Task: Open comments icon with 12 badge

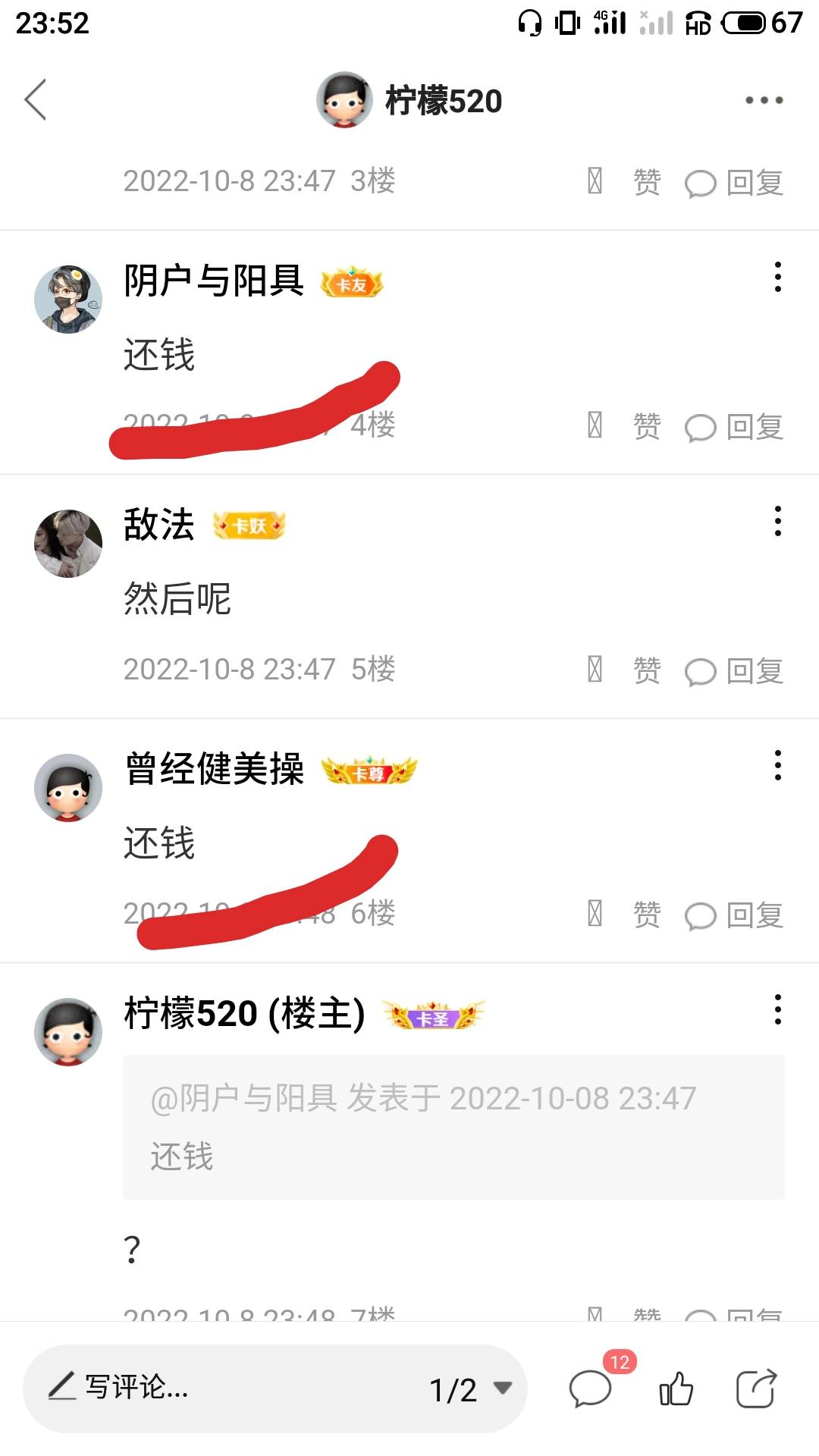Action: [591, 1388]
